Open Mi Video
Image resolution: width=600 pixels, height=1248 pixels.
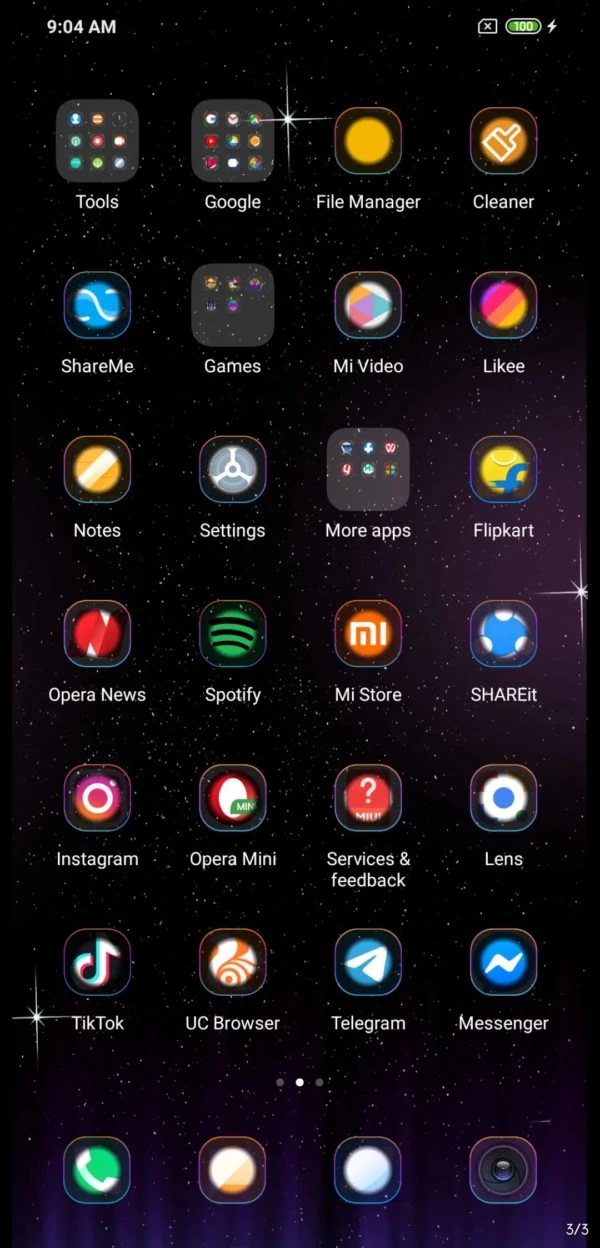click(368, 305)
